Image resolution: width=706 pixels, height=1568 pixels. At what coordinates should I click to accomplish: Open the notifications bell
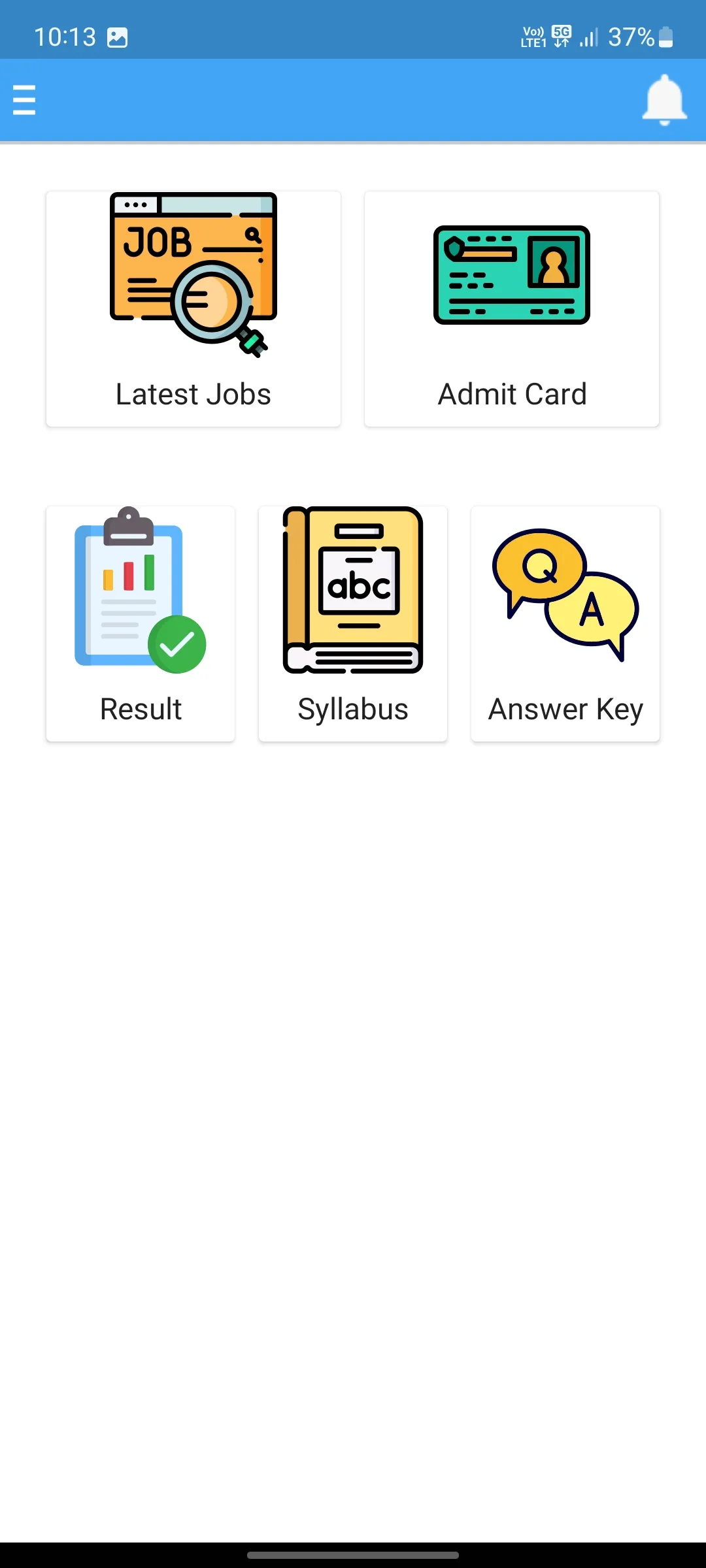[664, 100]
